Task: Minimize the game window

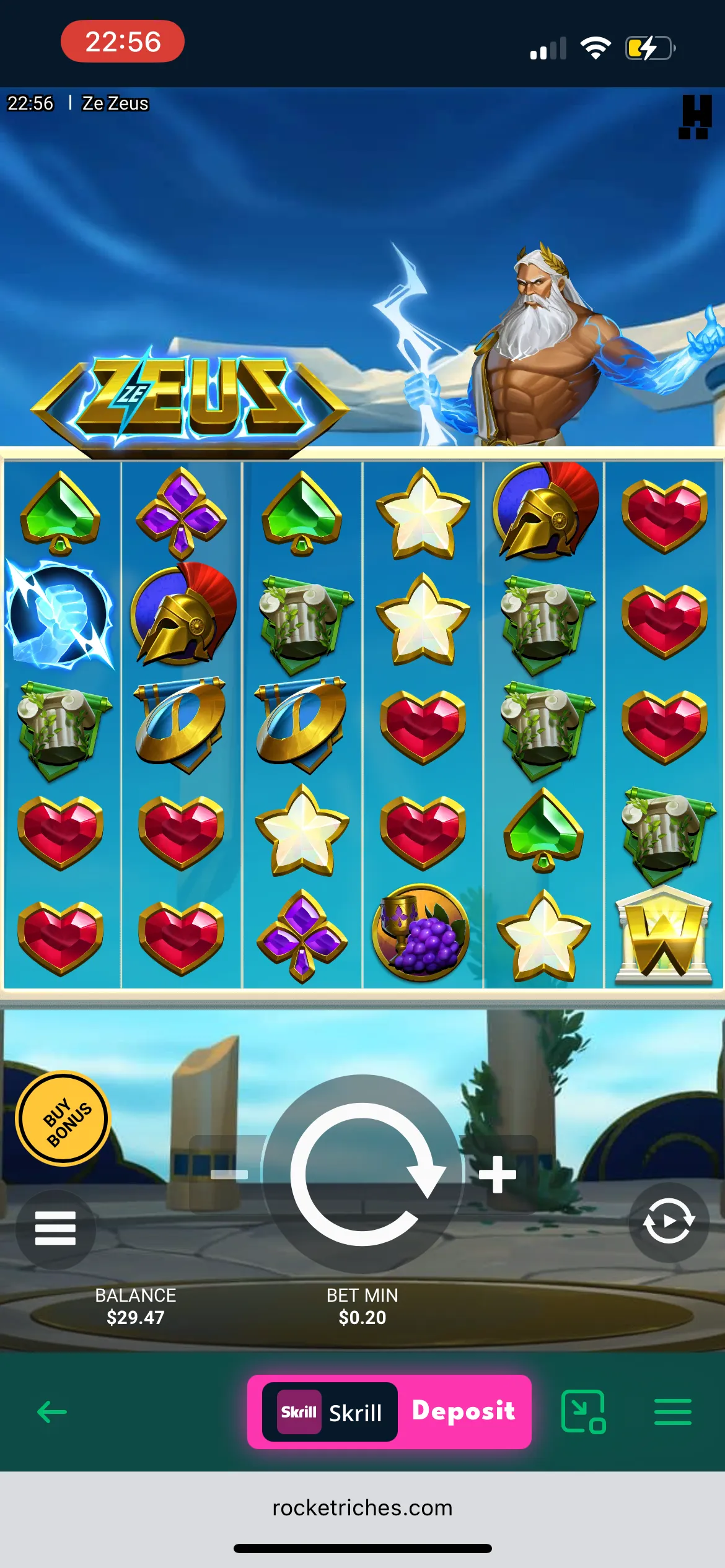Action: click(x=582, y=1412)
